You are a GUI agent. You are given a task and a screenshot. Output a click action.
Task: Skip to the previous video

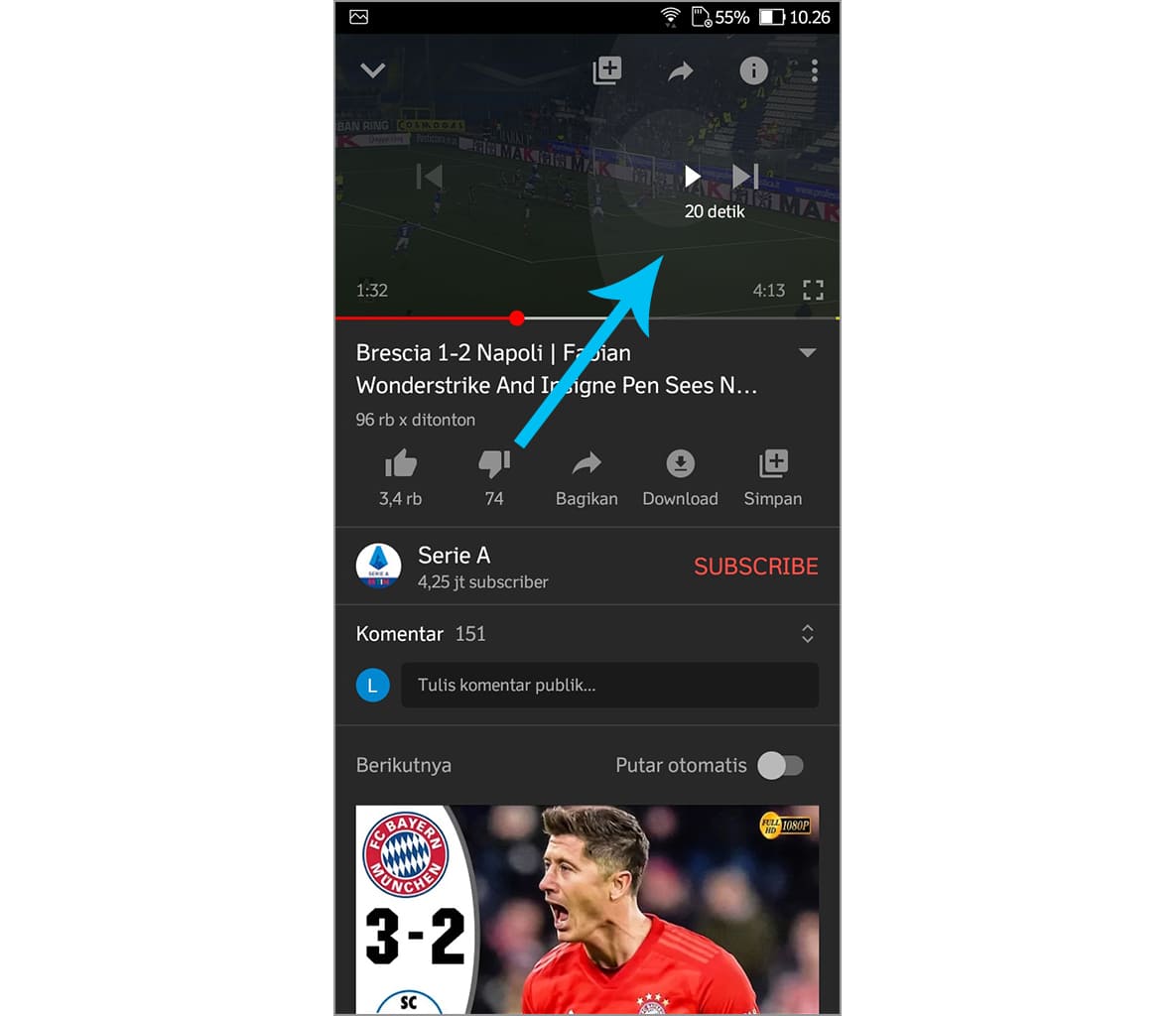point(430,177)
